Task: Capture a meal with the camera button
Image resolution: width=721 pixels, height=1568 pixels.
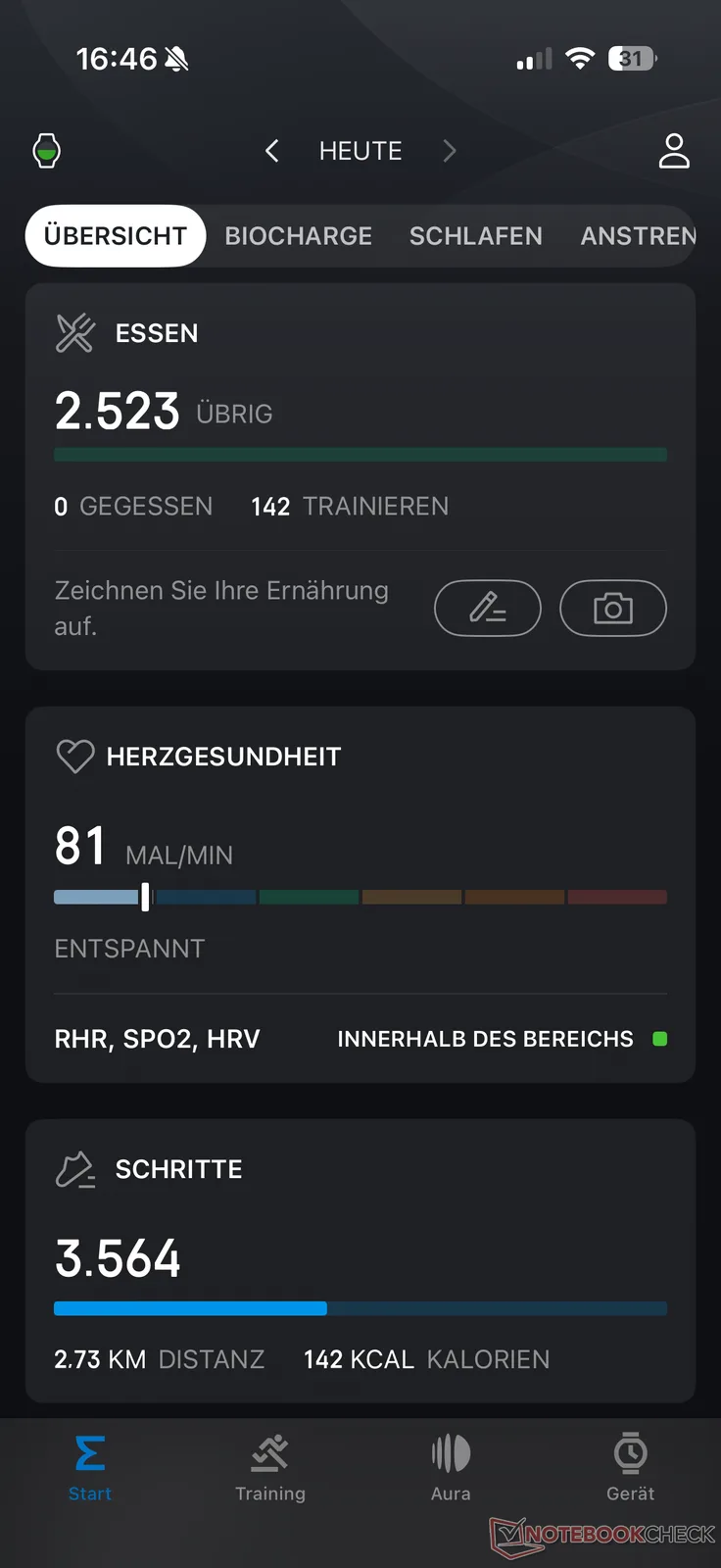Action: [613, 609]
